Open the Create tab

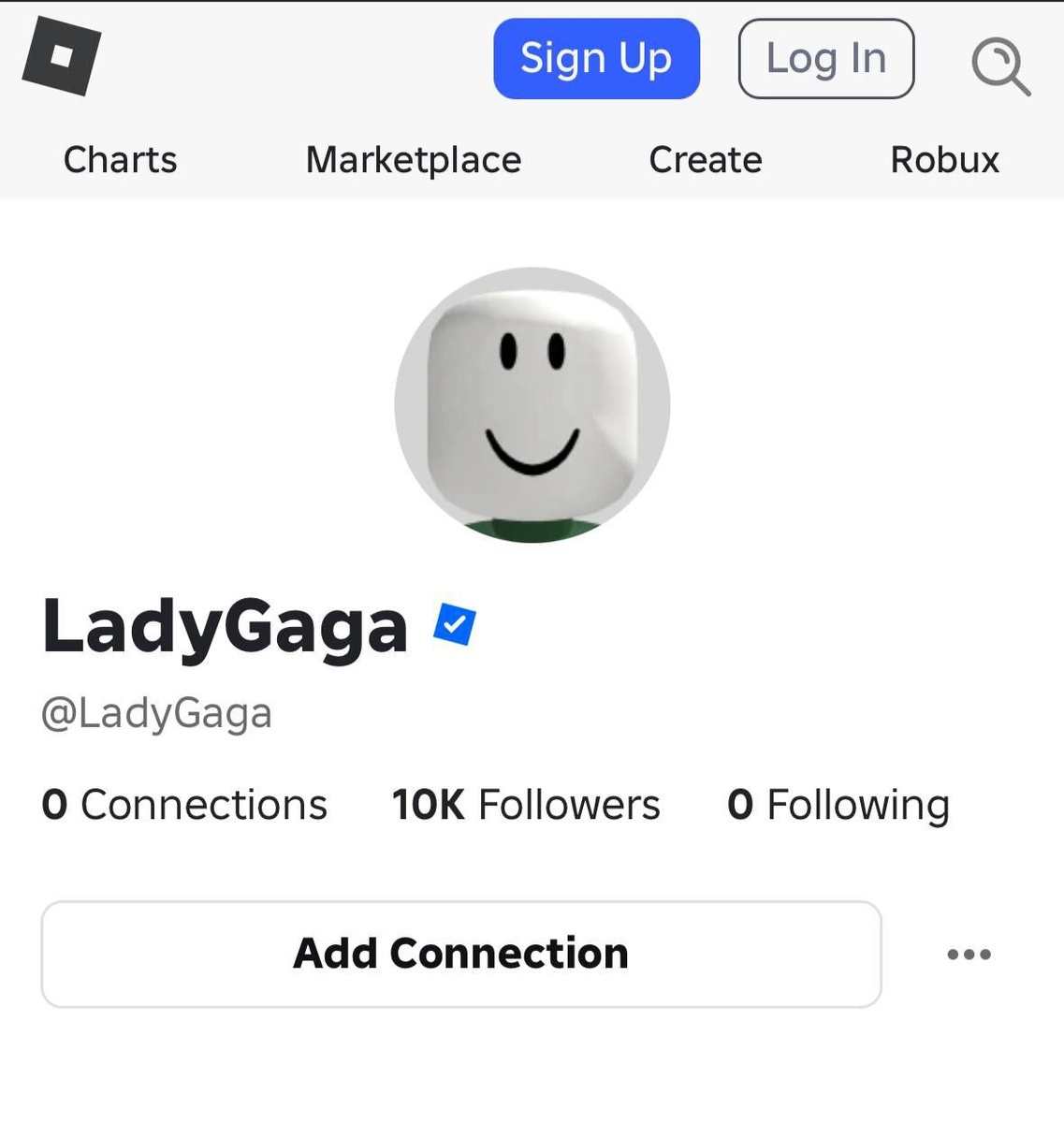click(706, 160)
